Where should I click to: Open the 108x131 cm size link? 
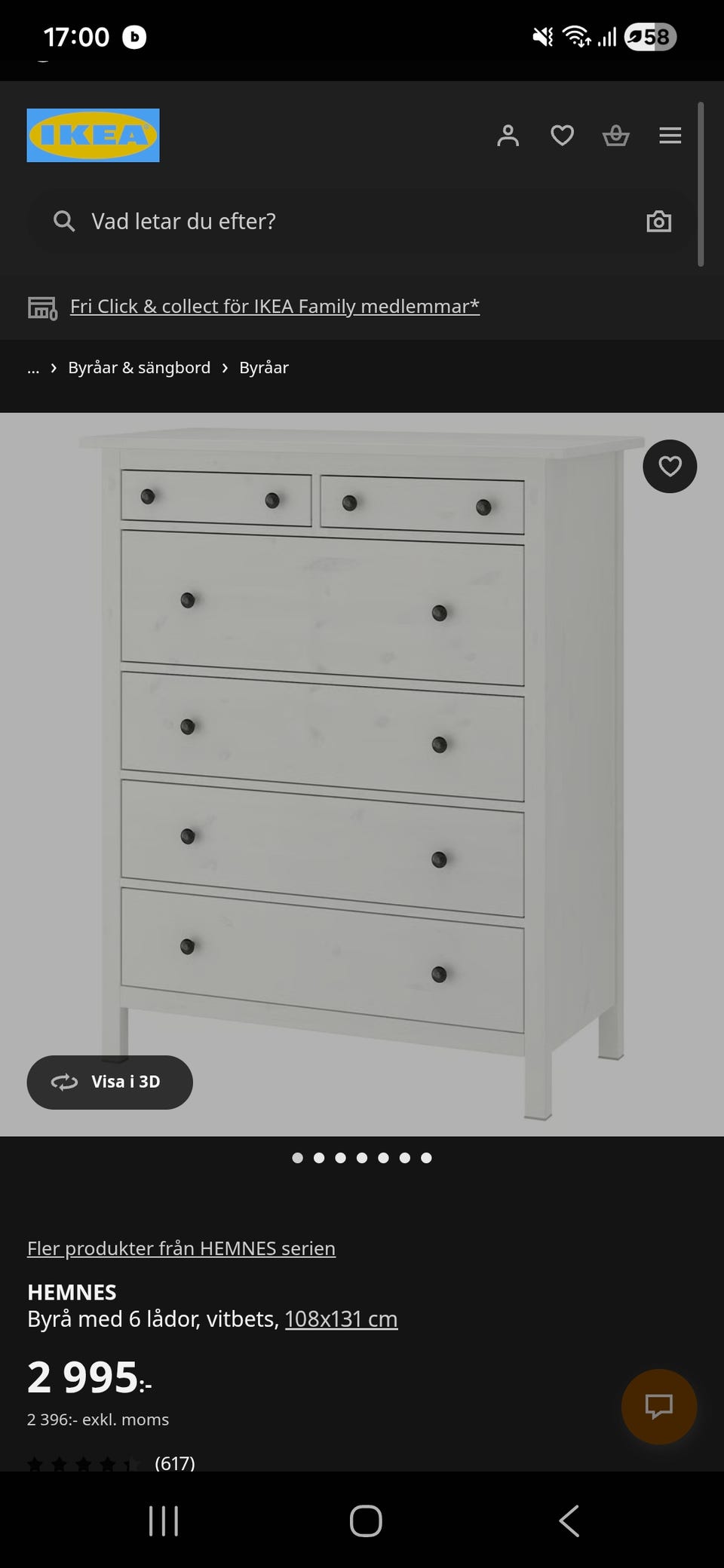341,1319
